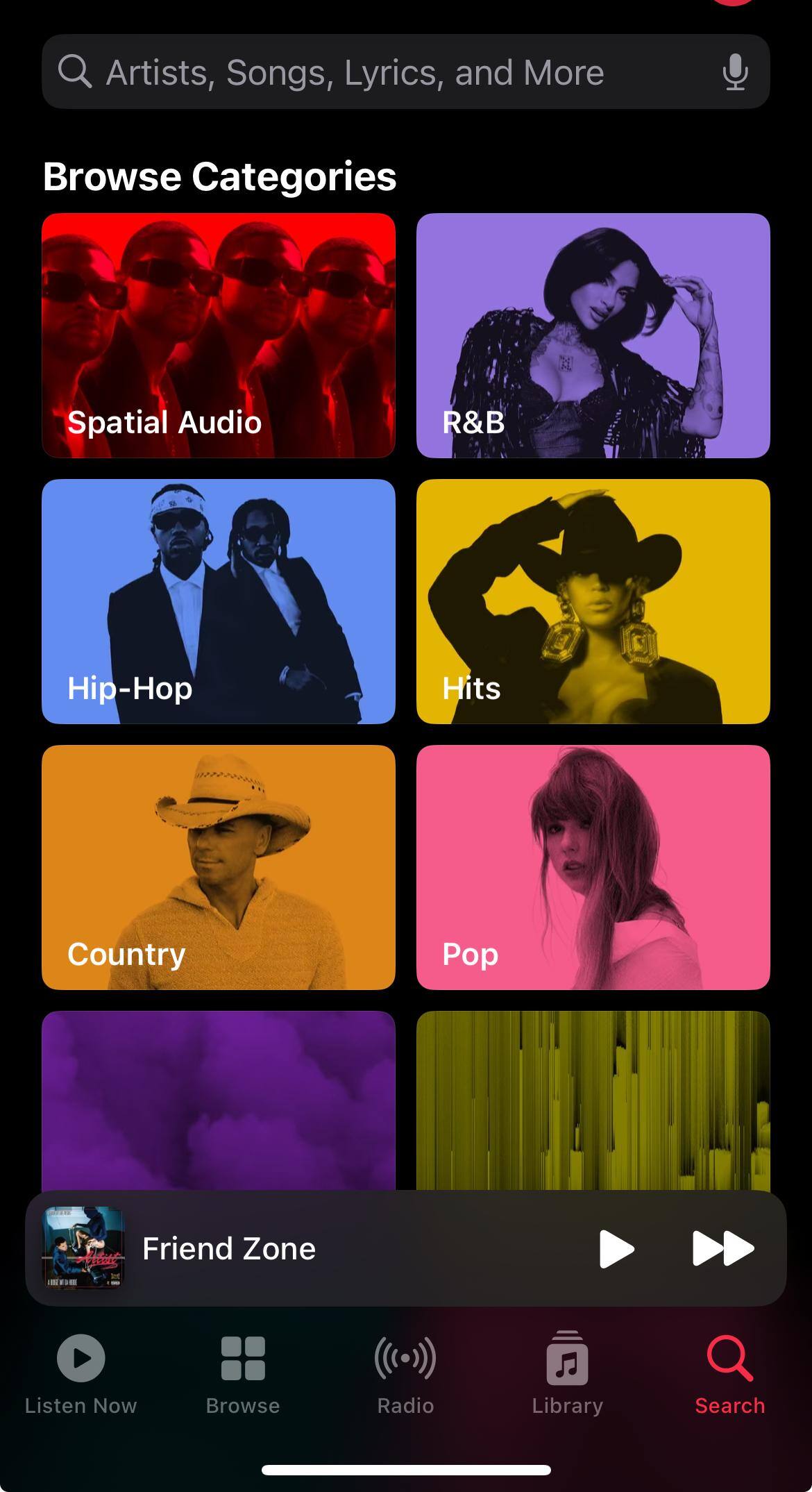812x1492 pixels.
Task: Open the Hits category tile
Action: (593, 601)
